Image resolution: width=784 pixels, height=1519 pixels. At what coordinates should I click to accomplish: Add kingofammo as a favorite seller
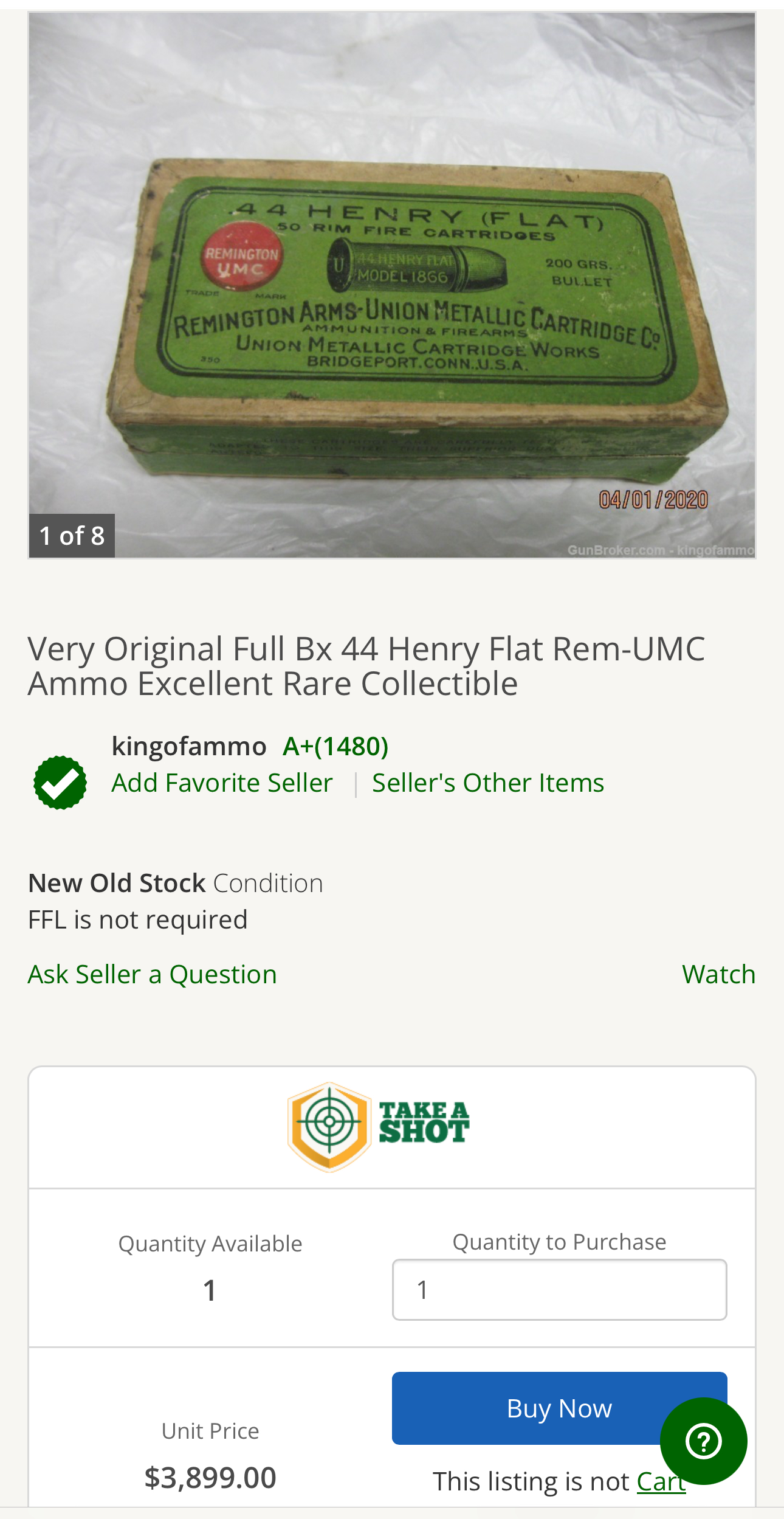[222, 783]
